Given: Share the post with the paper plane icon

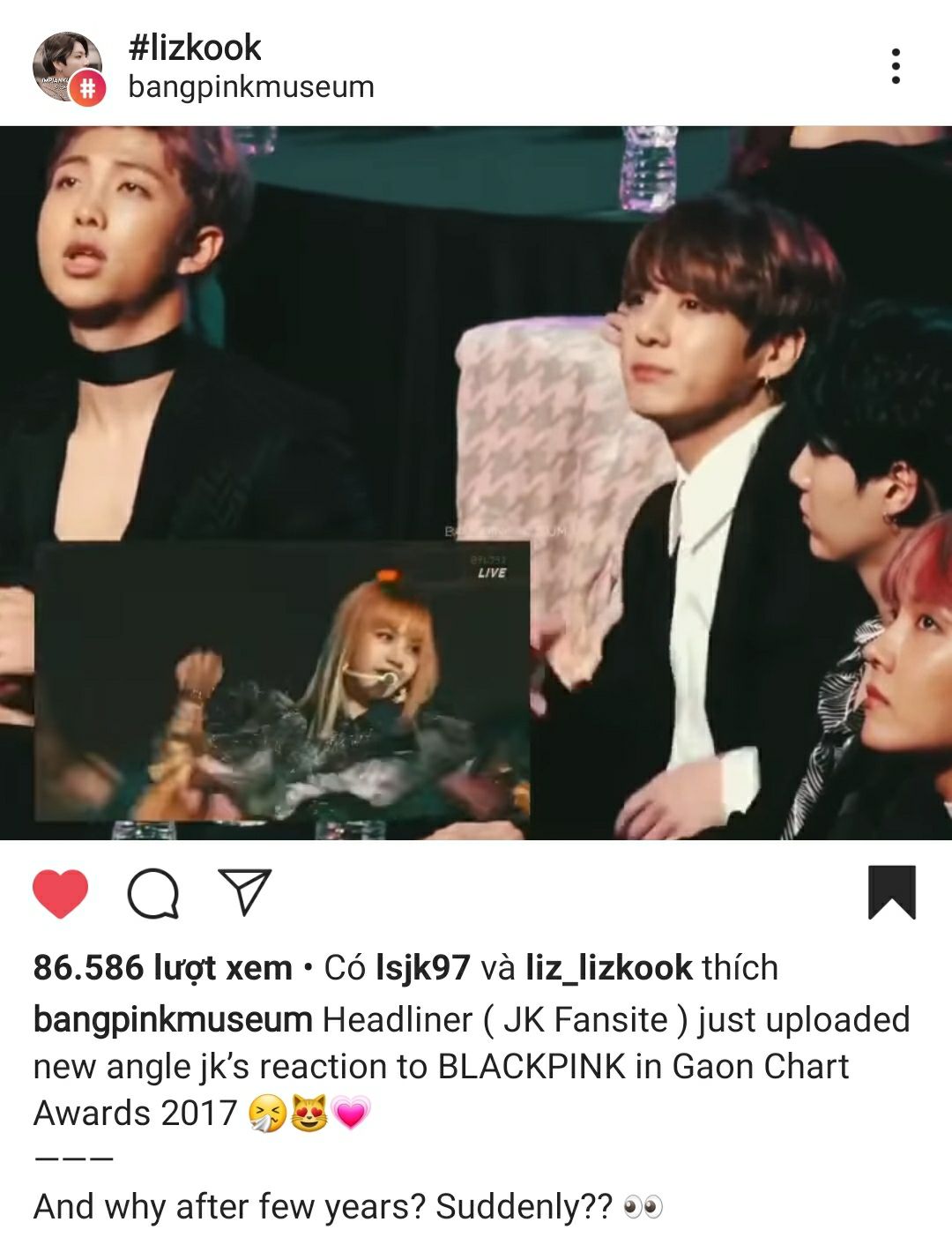Looking at the screenshot, I should pos(244,891).
